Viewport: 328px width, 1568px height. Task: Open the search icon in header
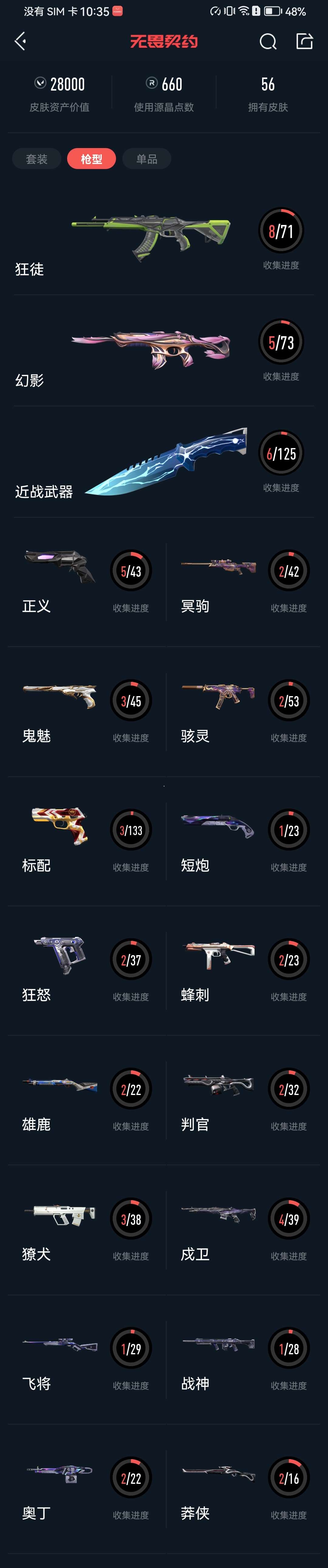(268, 41)
